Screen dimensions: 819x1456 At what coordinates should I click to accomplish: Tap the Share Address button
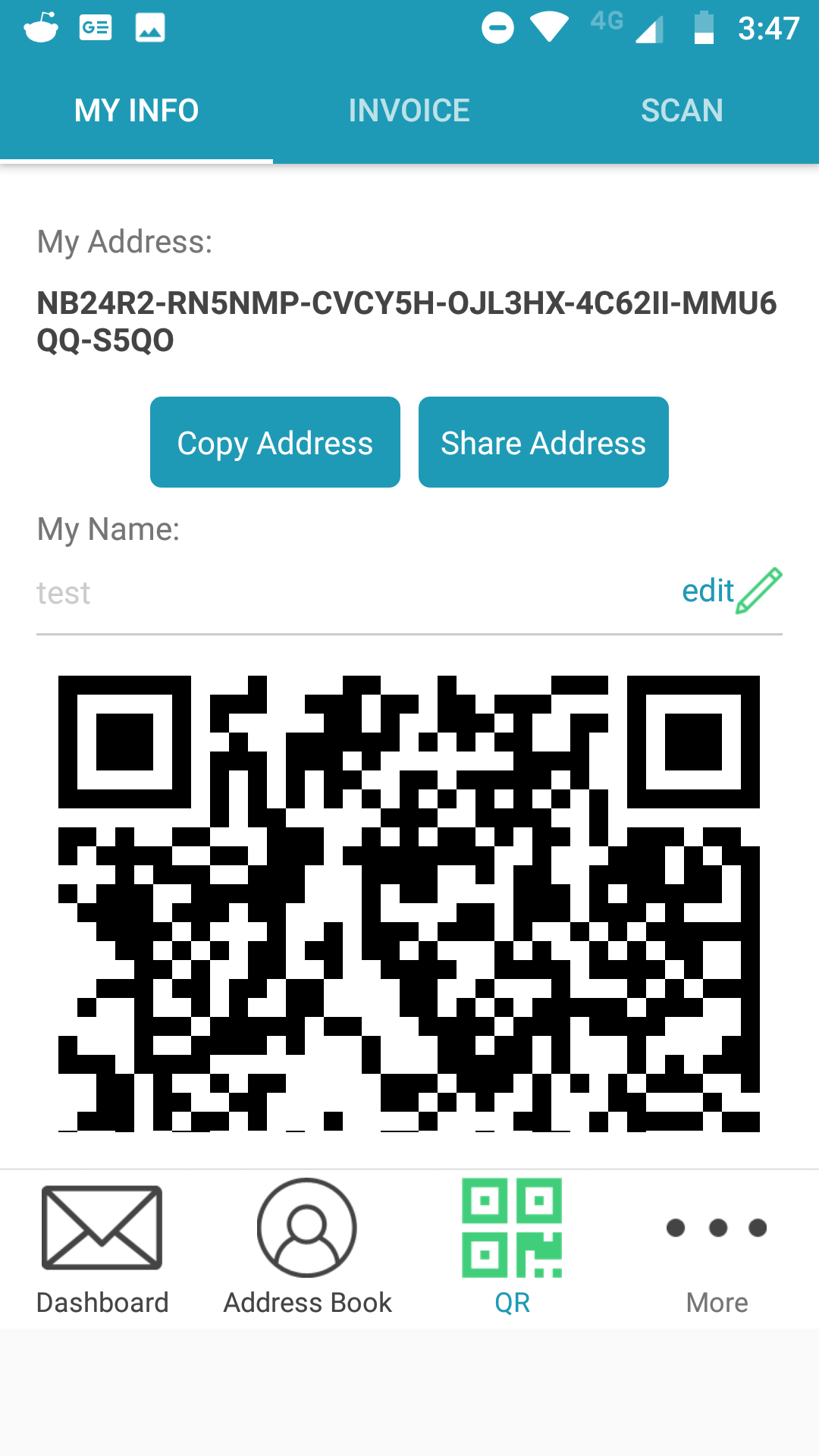click(544, 442)
